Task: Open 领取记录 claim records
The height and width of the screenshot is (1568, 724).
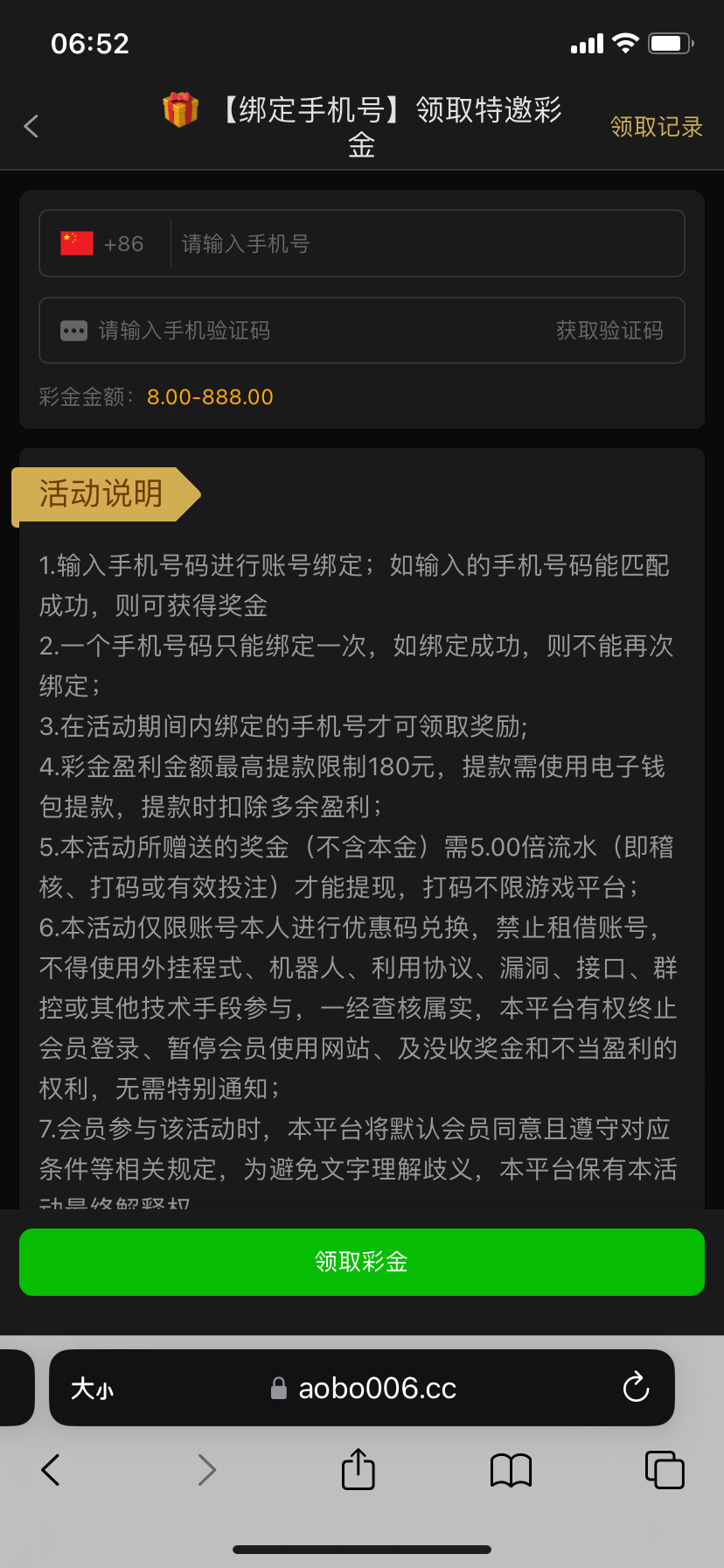Action: pos(656,127)
